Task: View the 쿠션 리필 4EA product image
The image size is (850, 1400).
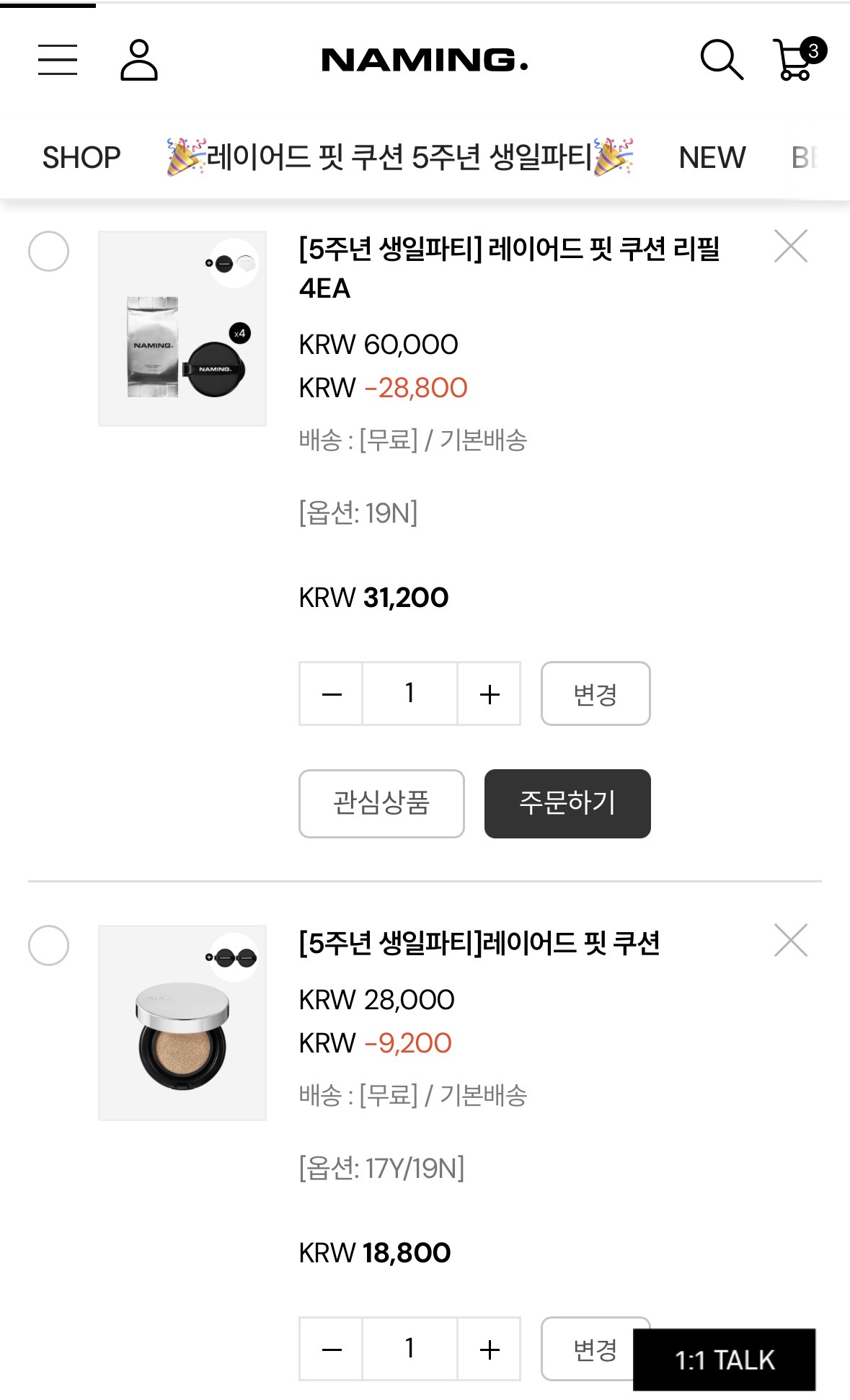Action: click(182, 329)
